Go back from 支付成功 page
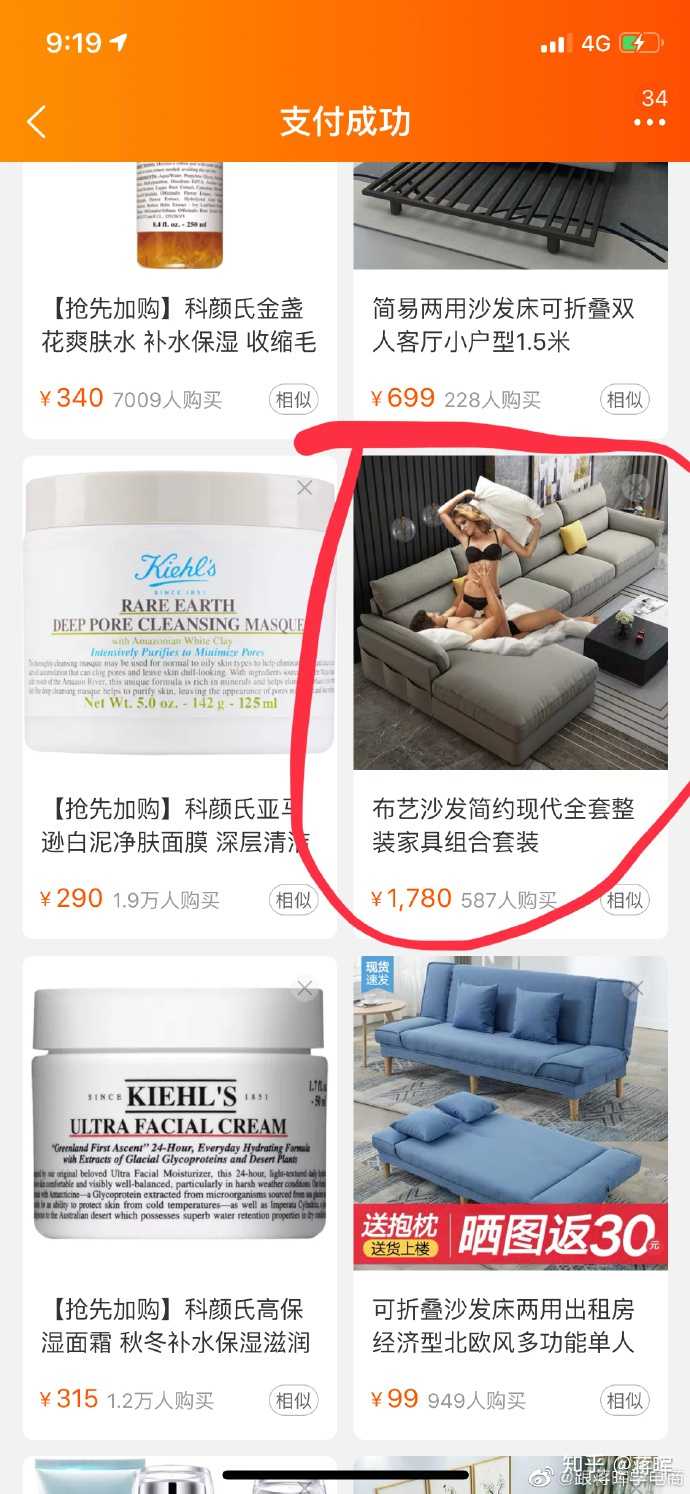The image size is (690, 1494). (x=37, y=122)
